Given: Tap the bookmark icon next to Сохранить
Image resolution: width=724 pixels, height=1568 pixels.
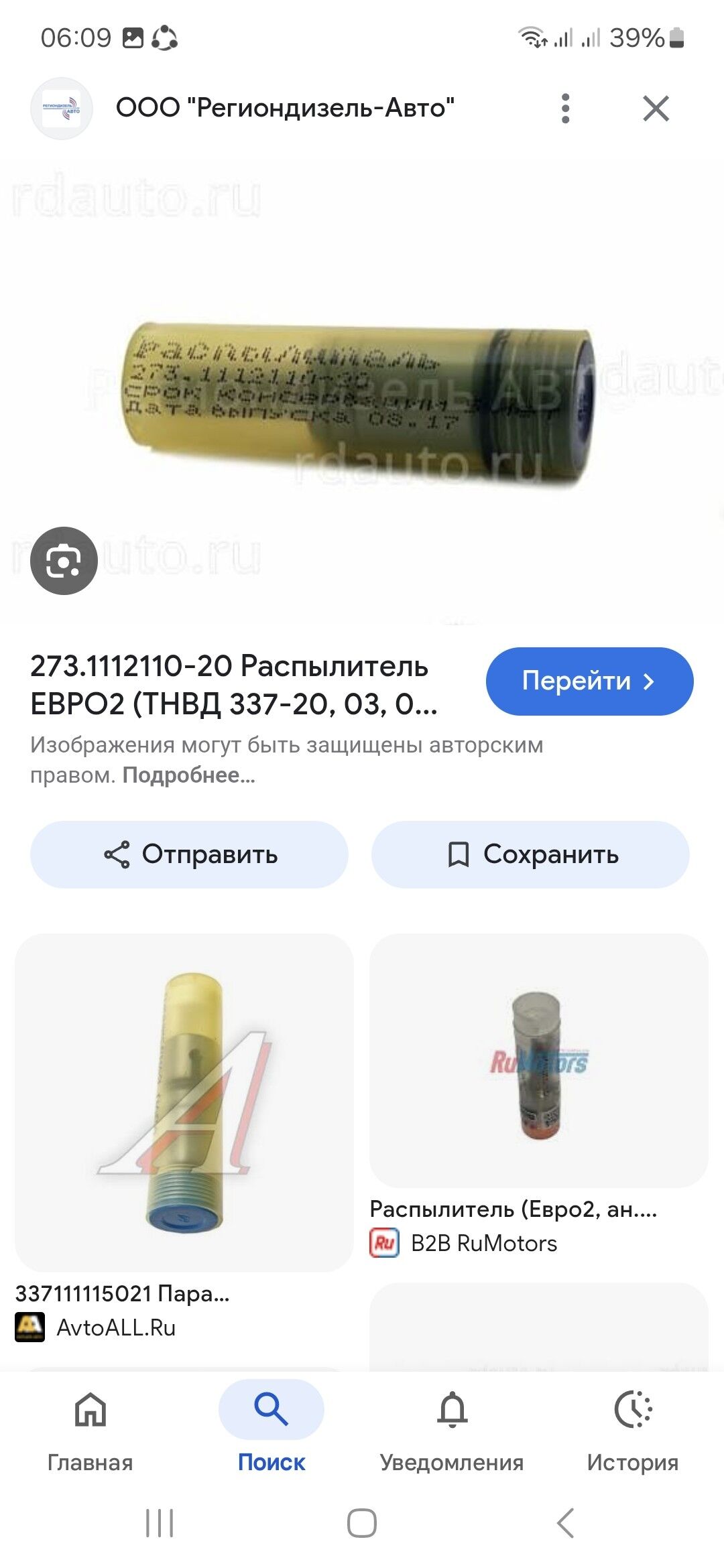Looking at the screenshot, I should [460, 855].
